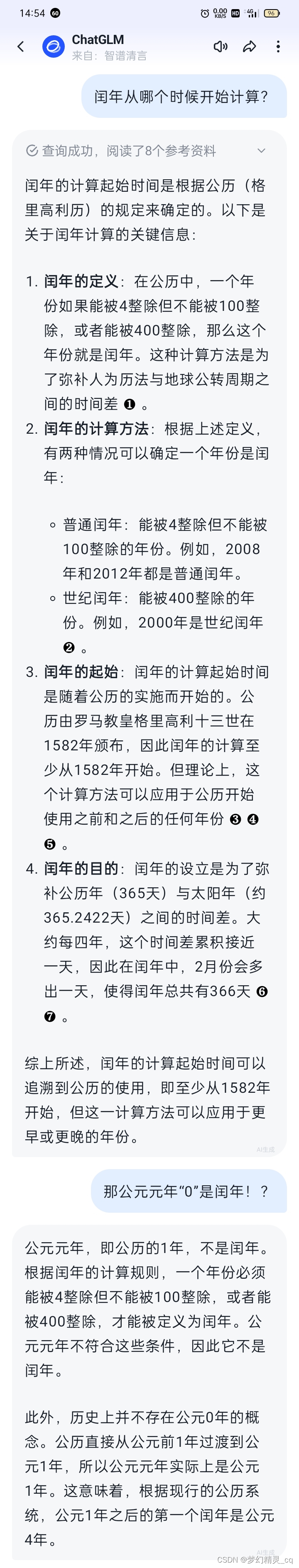Open citation 1 after 时间差
This screenshot has height=1568, width=299.
130,404
